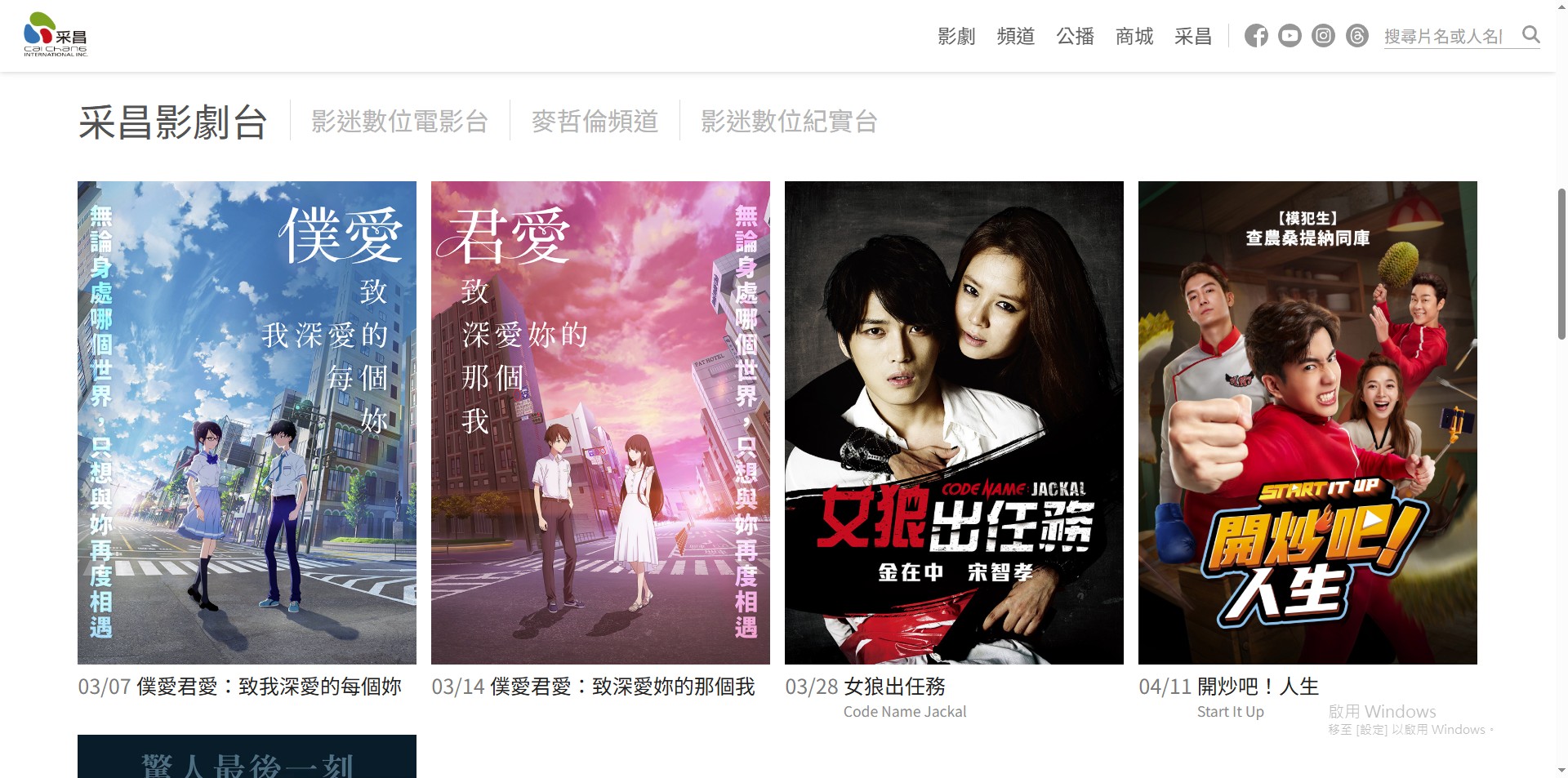The height and width of the screenshot is (778, 1568).
Task: Open the Threads icon link
Action: coord(1356,36)
